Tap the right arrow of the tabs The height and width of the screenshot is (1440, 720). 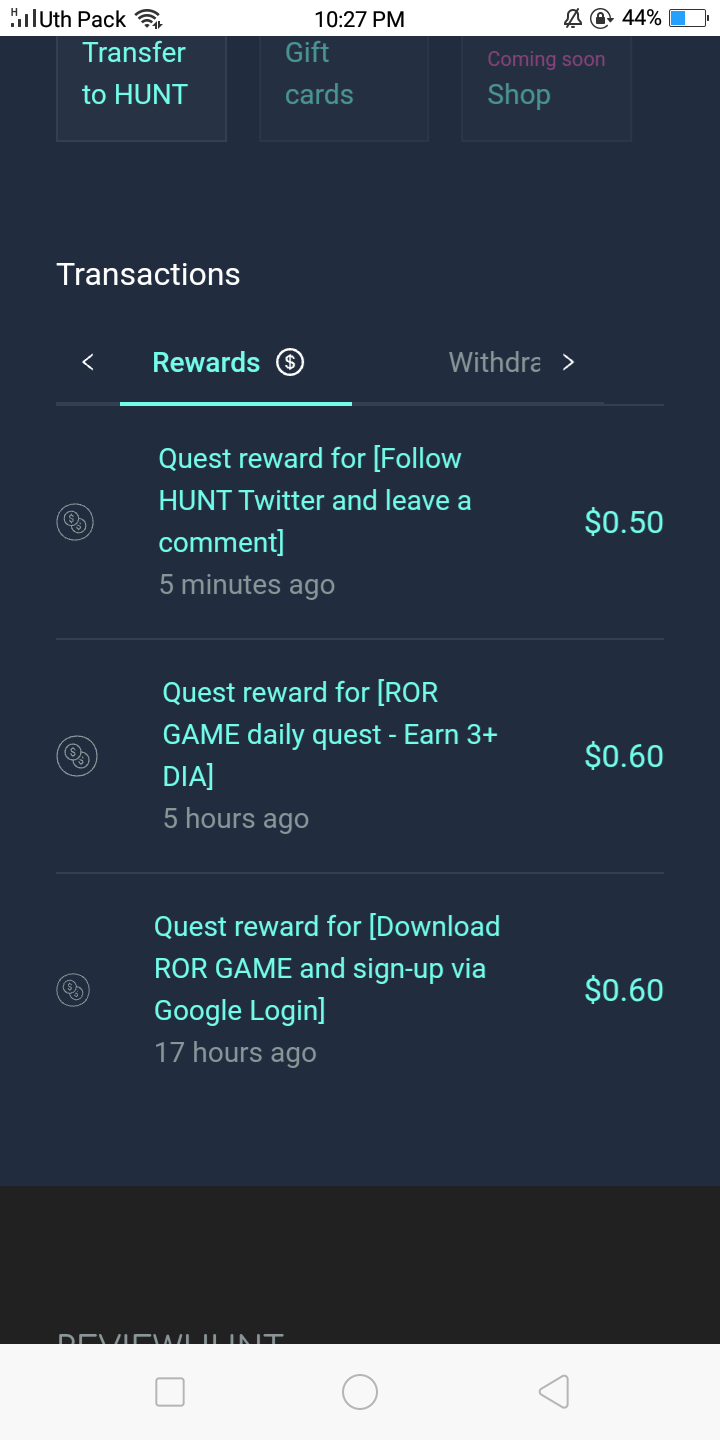568,362
